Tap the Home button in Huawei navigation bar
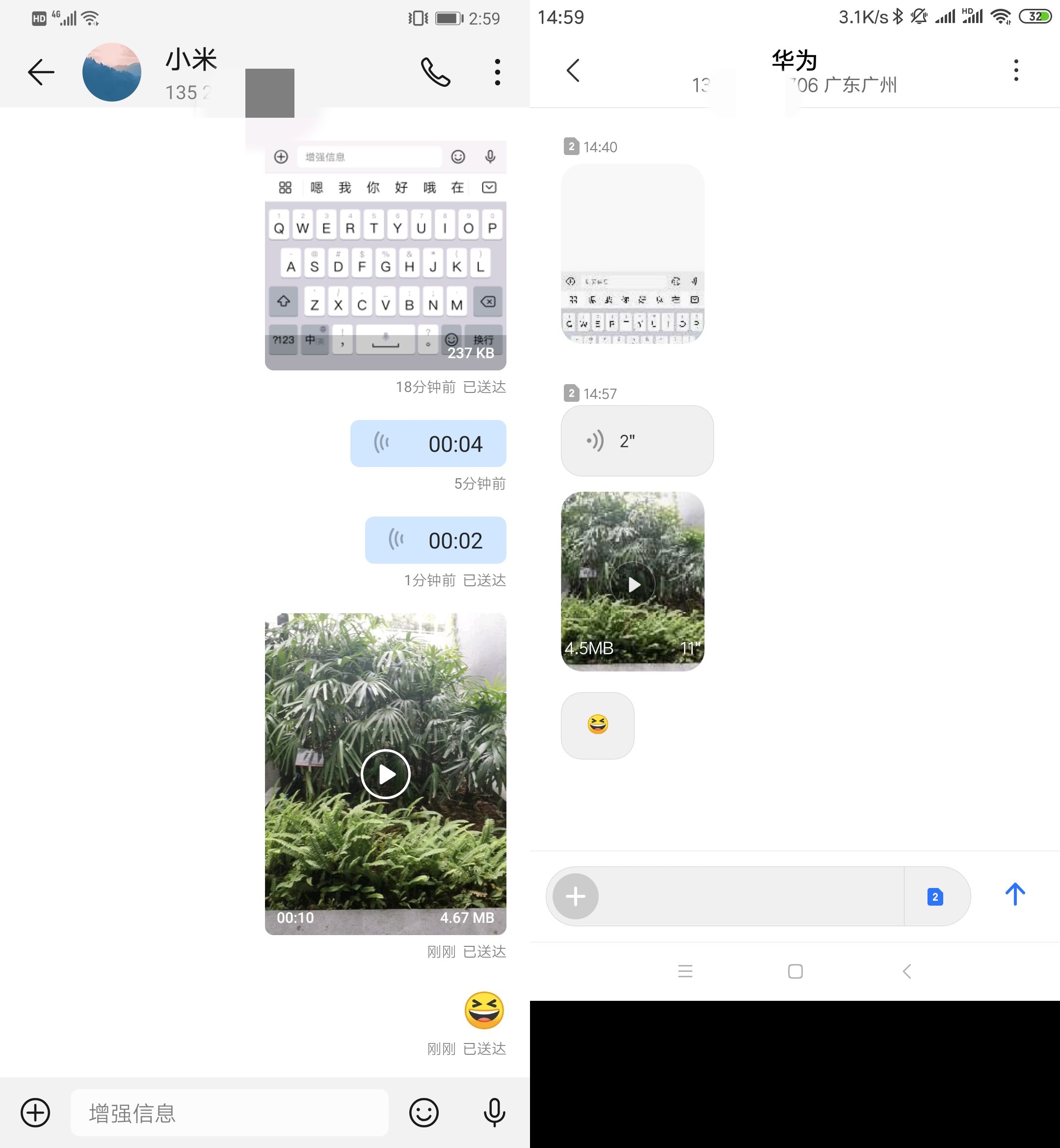1060x1148 pixels. point(794,971)
